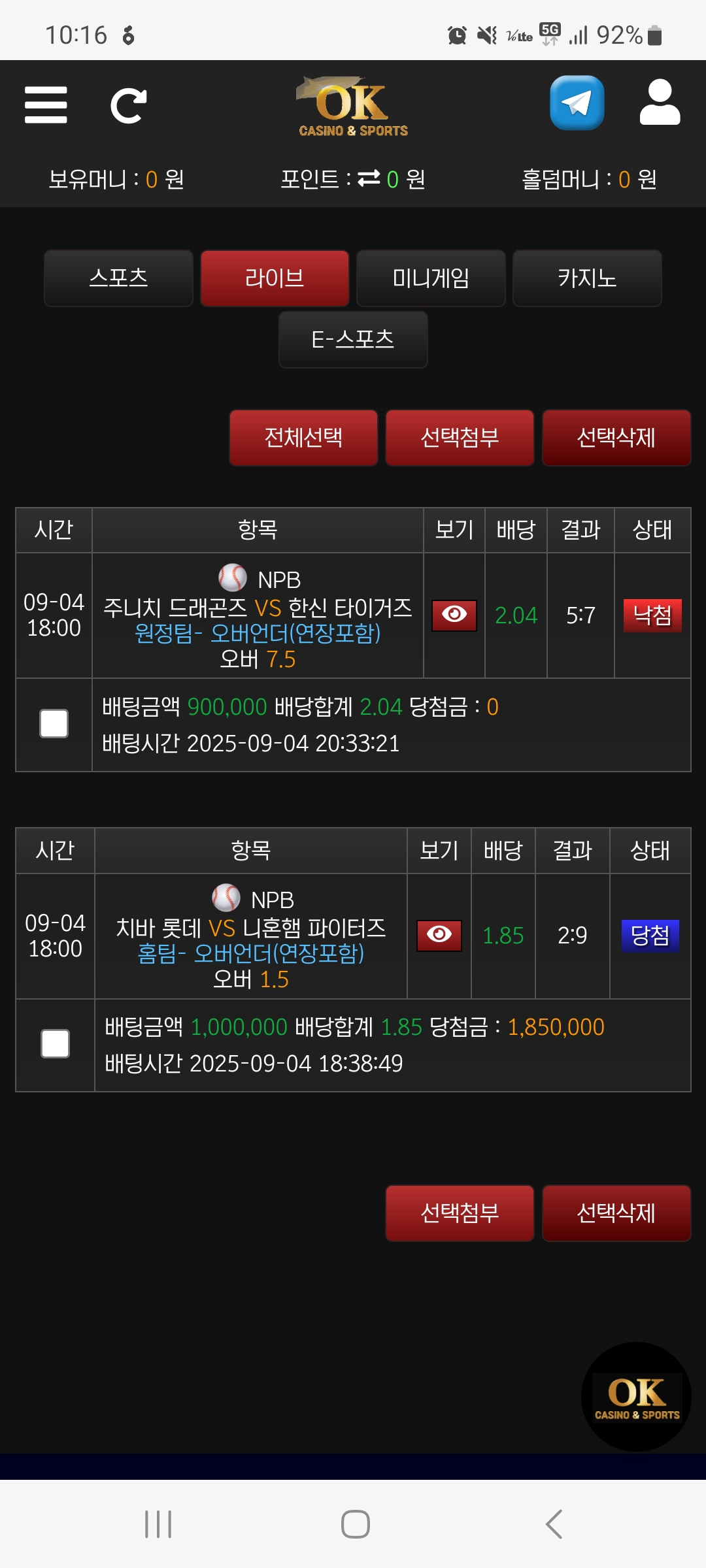
Task: Tap the lower 선택첨부 button
Action: tap(460, 1213)
